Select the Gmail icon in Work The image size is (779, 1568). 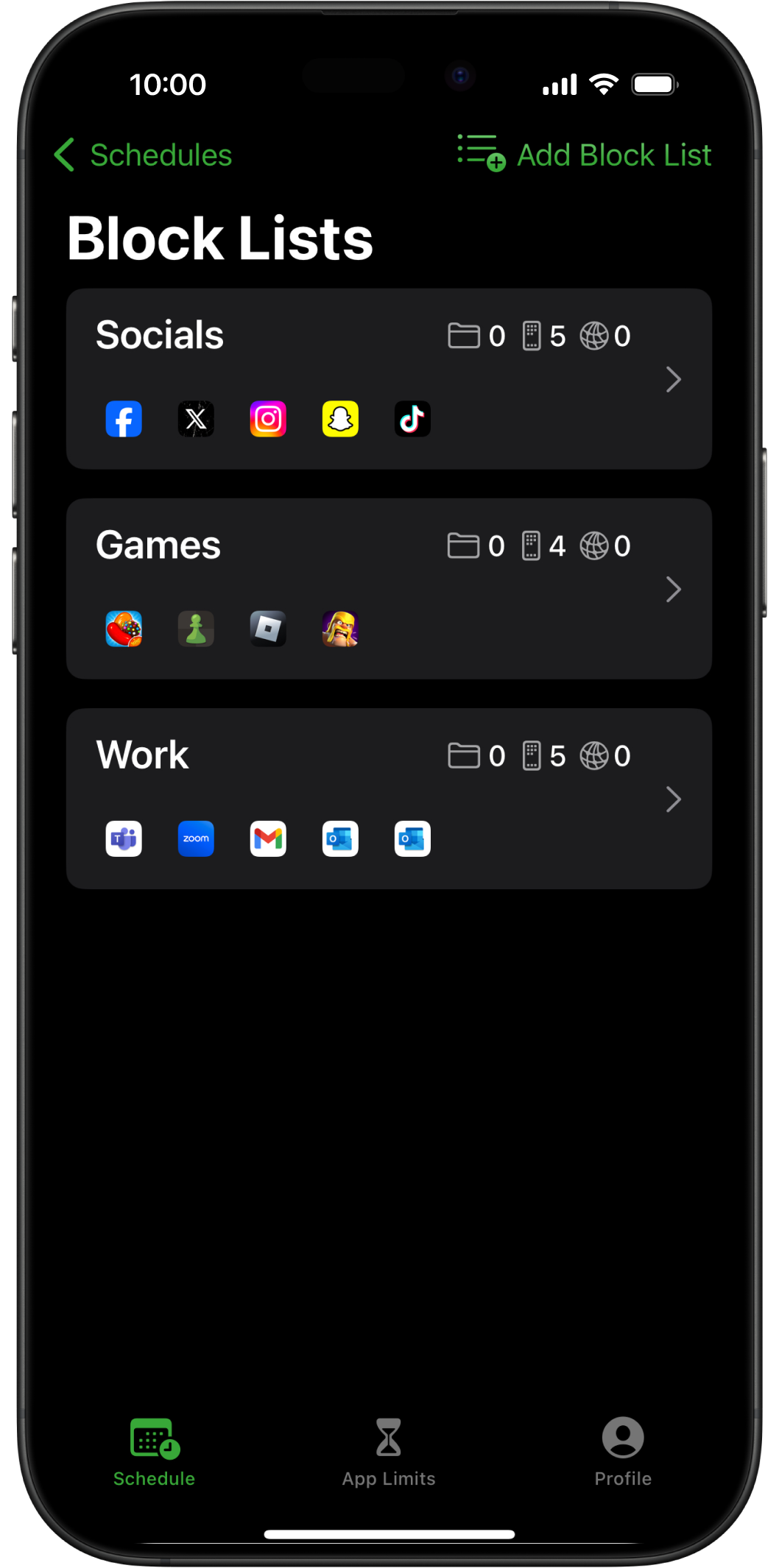268,838
